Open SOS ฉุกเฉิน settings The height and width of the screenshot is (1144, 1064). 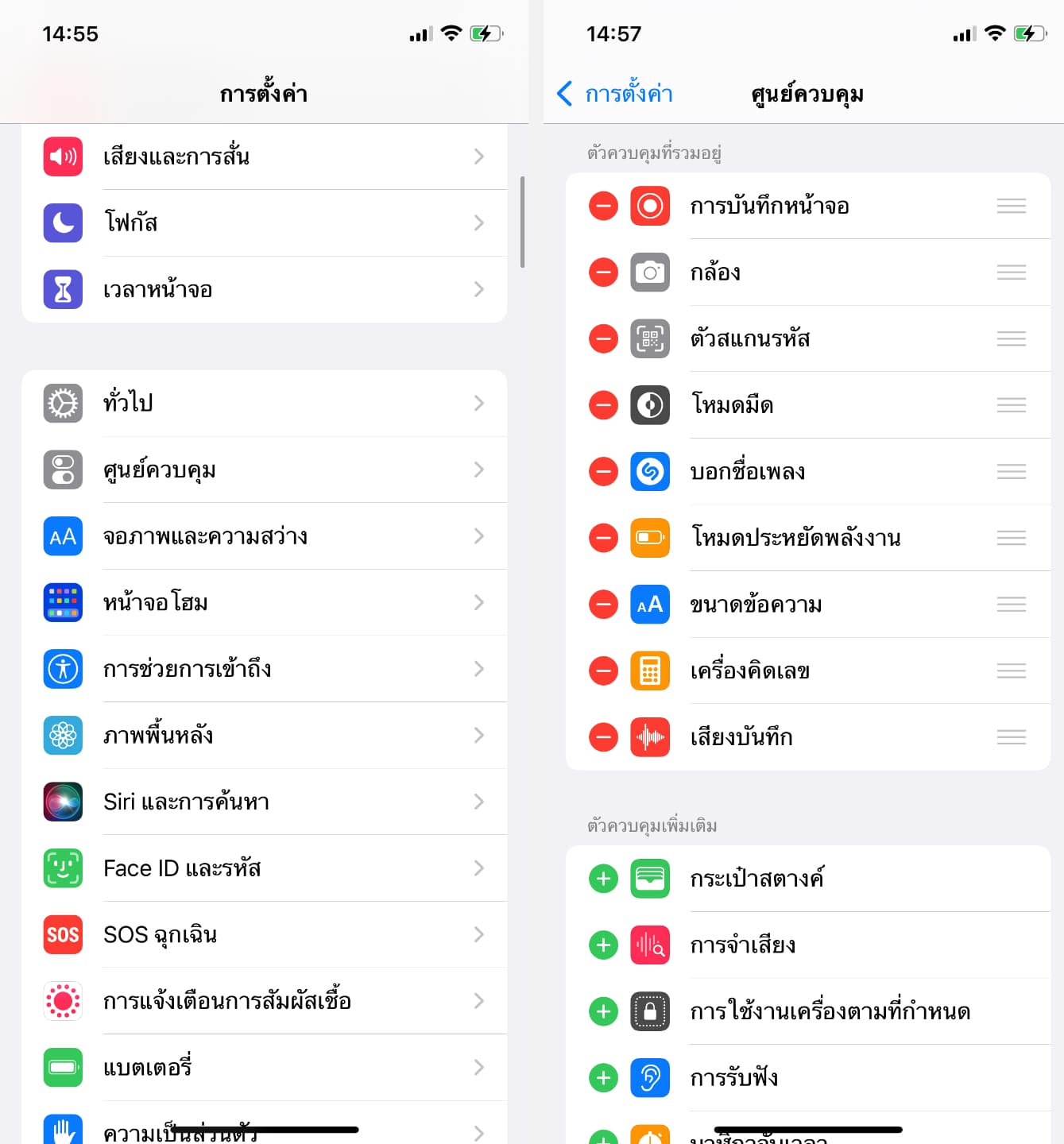click(x=264, y=934)
